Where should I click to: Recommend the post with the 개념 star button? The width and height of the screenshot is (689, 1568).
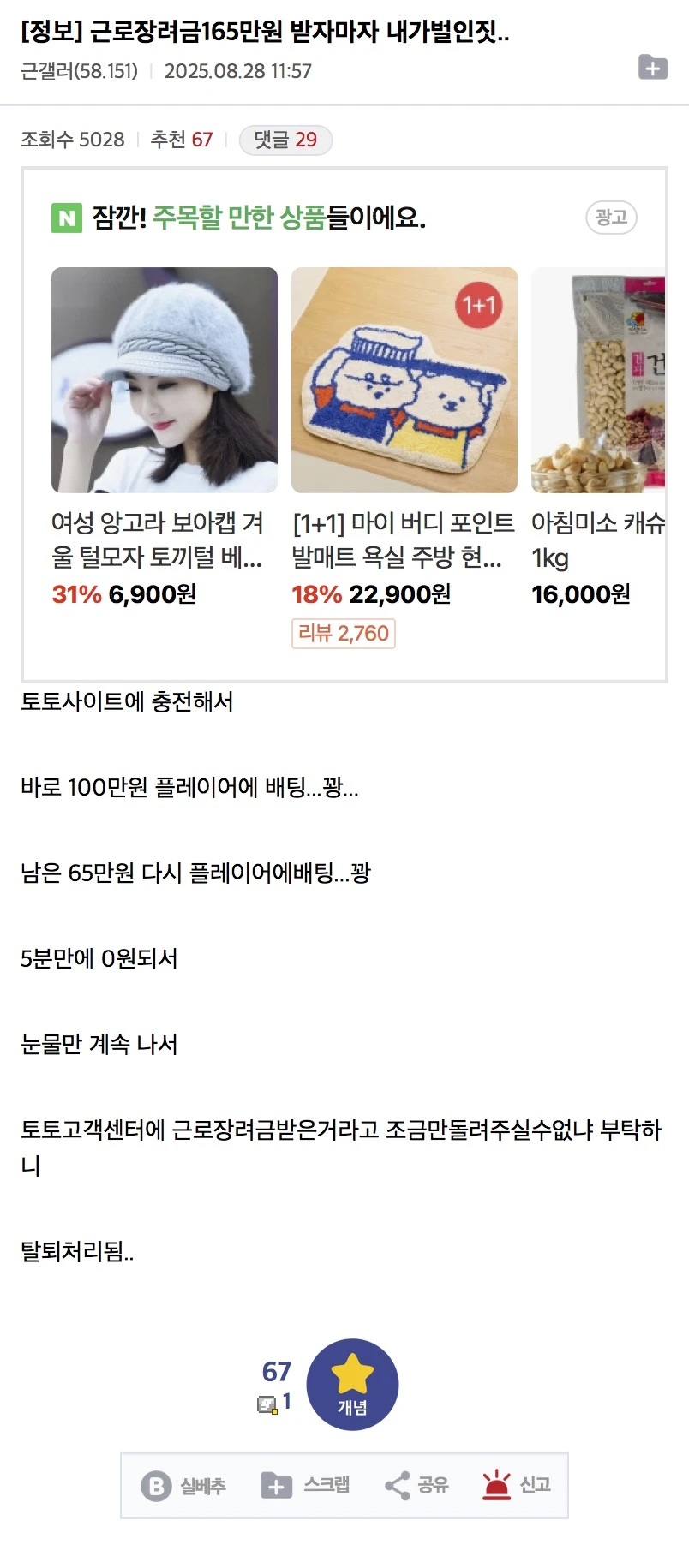tap(352, 1384)
